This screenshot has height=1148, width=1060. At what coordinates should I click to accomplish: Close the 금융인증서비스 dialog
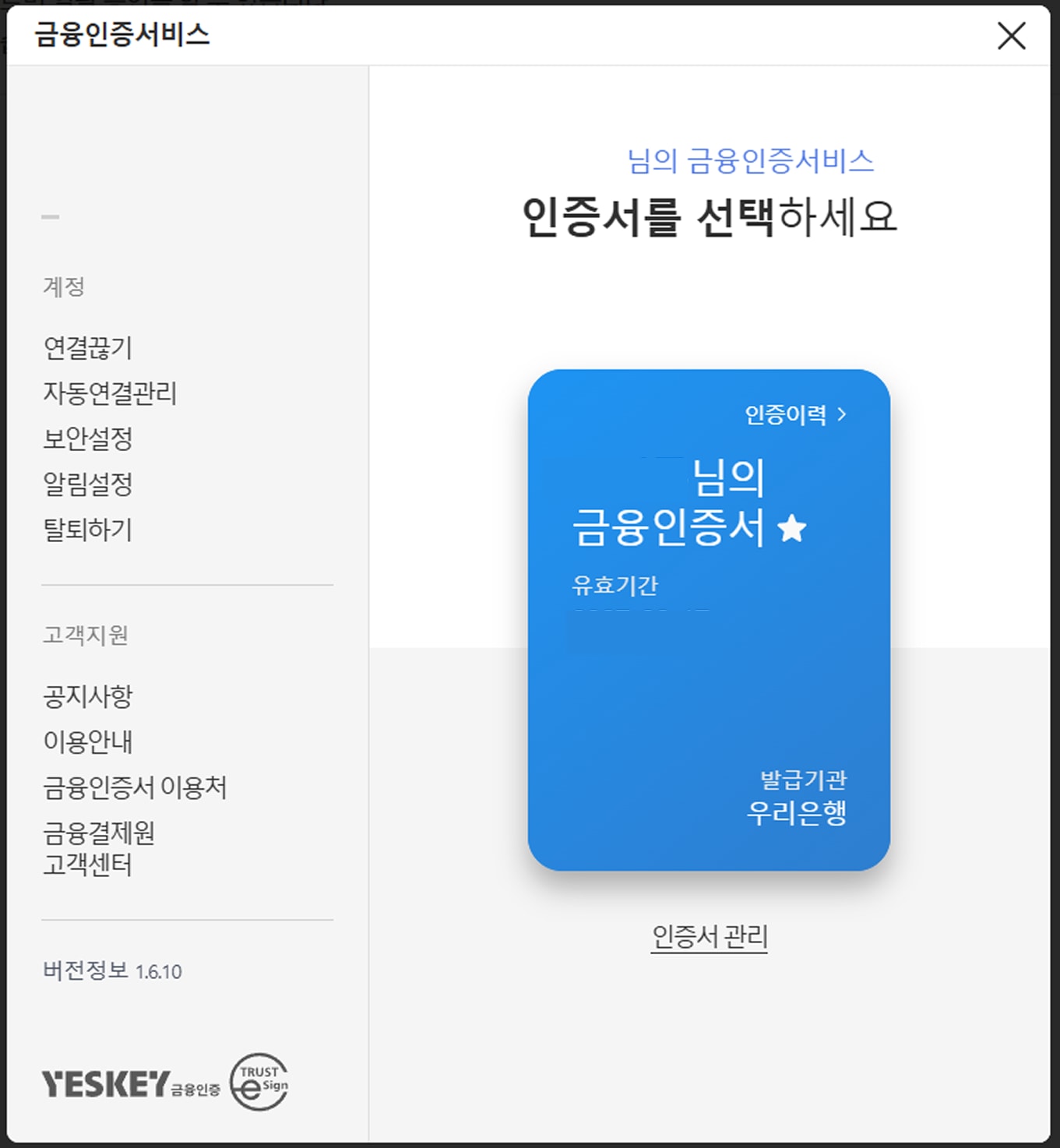tap(1011, 36)
